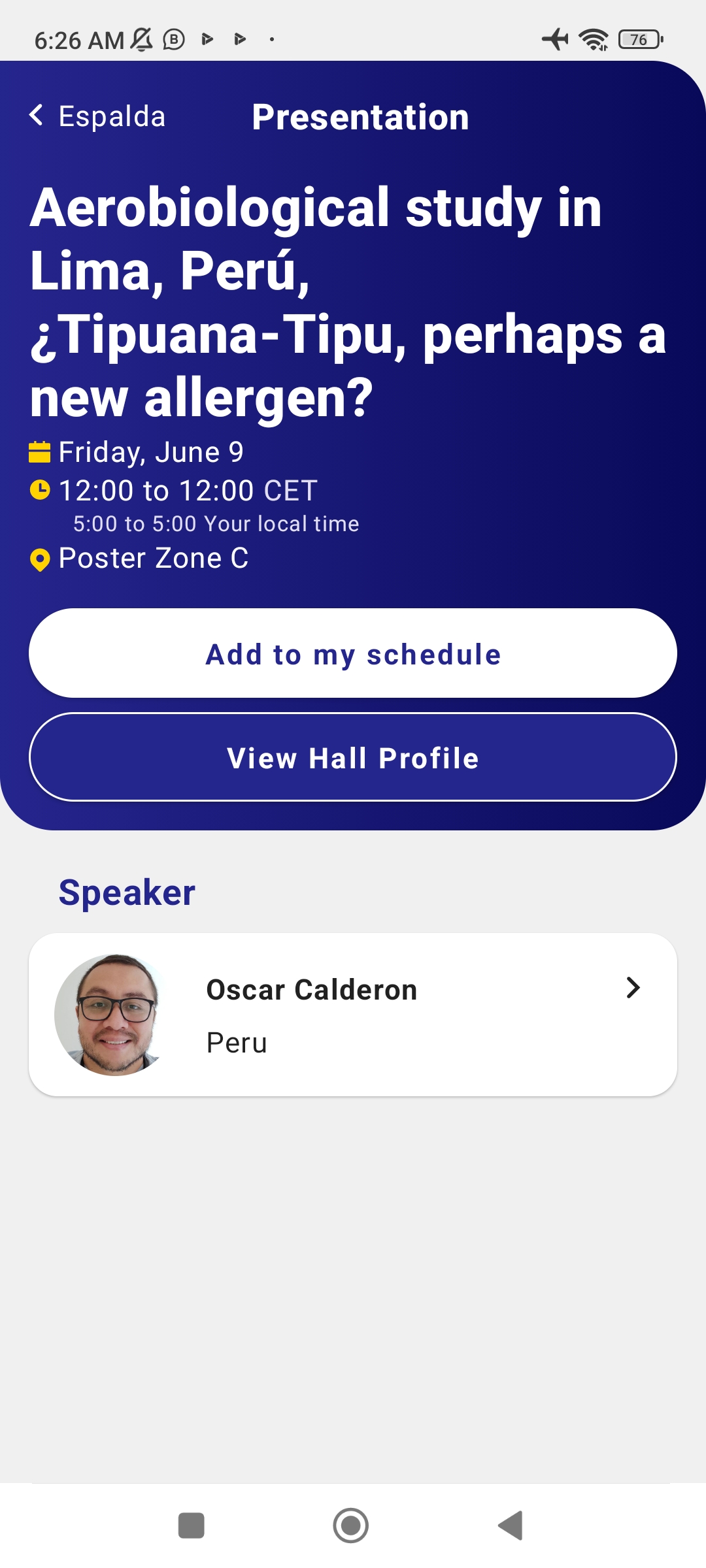The height and width of the screenshot is (1568, 706).
Task: Tap the system home button
Action: (x=351, y=1526)
